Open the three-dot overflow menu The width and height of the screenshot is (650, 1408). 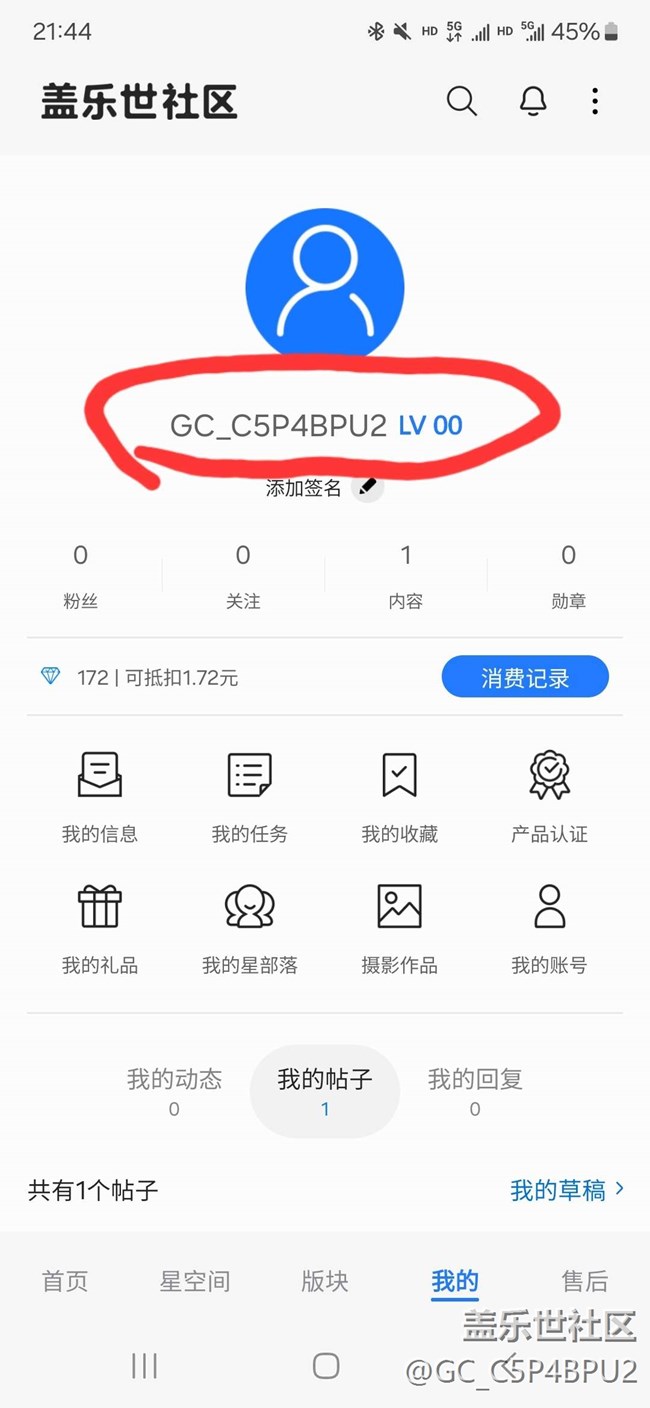point(595,101)
